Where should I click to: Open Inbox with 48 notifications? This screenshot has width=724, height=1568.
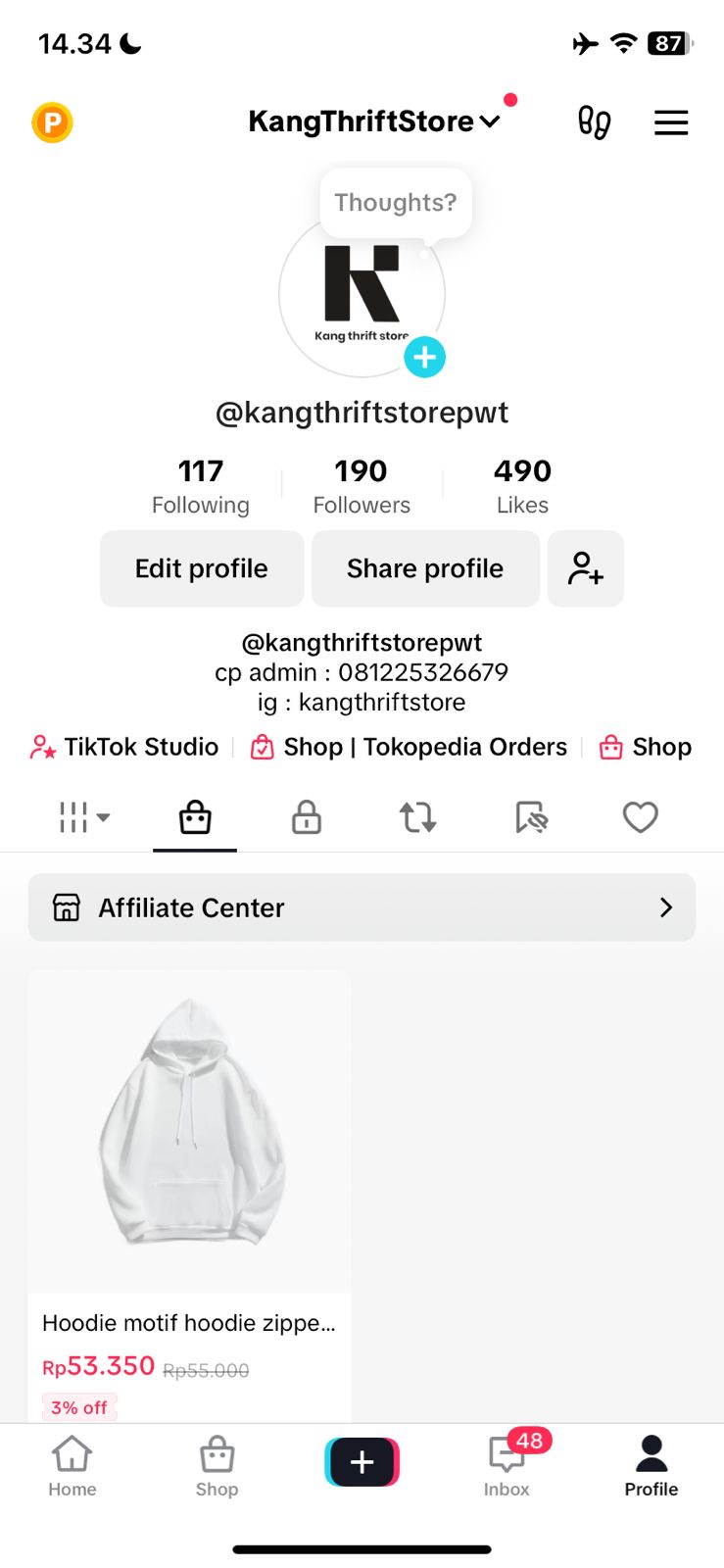click(506, 1461)
